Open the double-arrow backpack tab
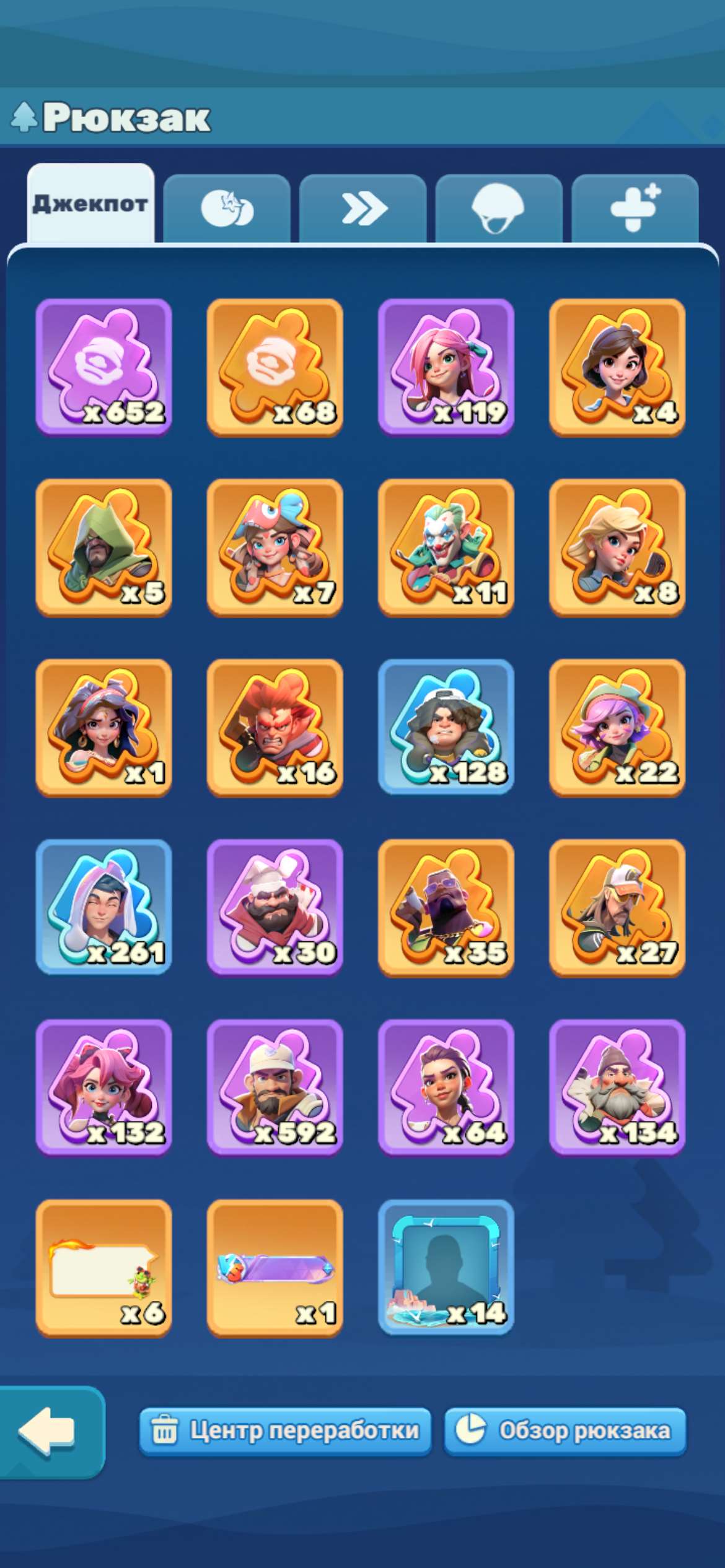Image resolution: width=725 pixels, height=1568 pixels. pyautogui.click(x=363, y=209)
